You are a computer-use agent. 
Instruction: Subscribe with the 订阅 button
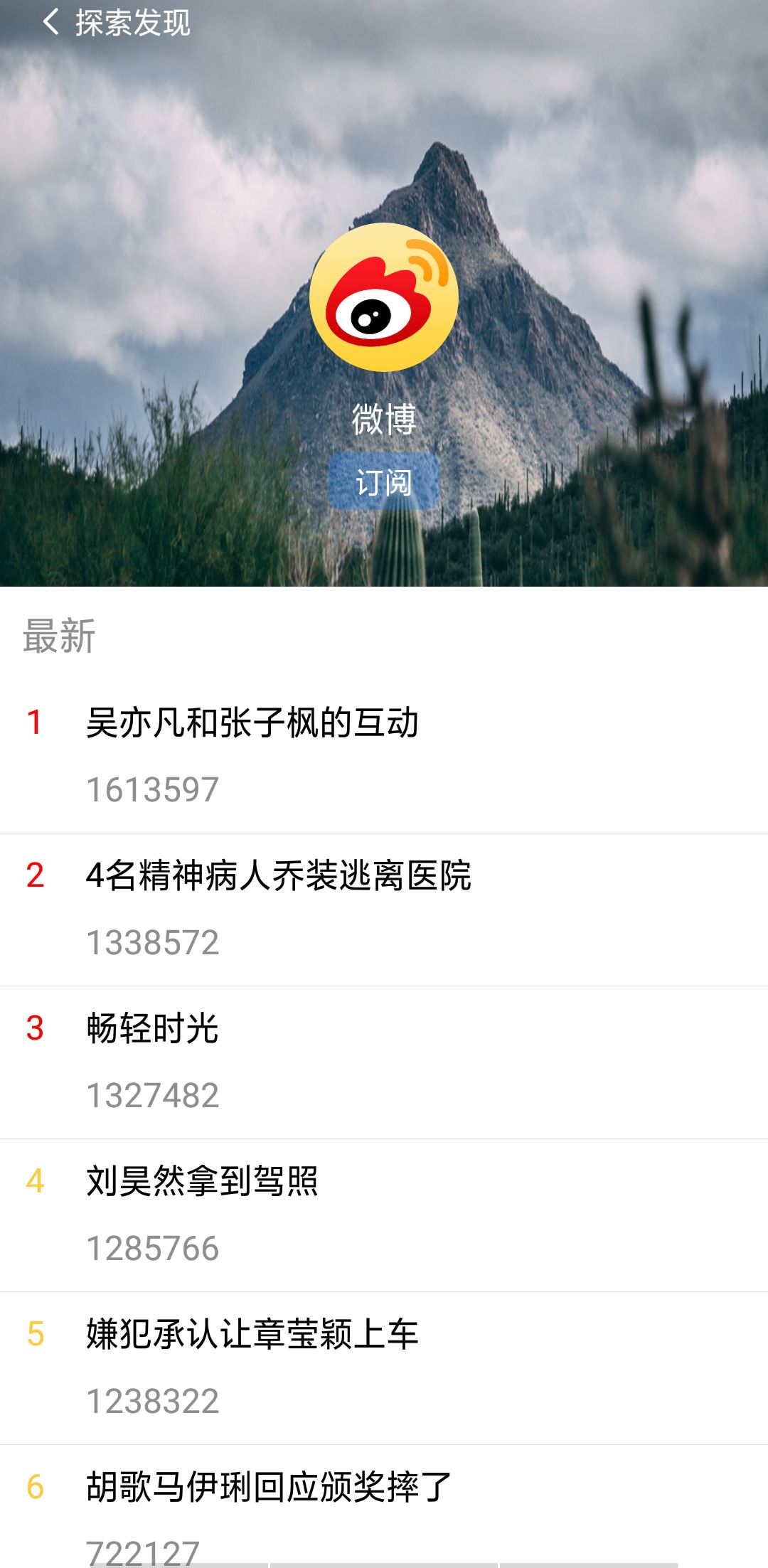pyautogui.click(x=384, y=482)
